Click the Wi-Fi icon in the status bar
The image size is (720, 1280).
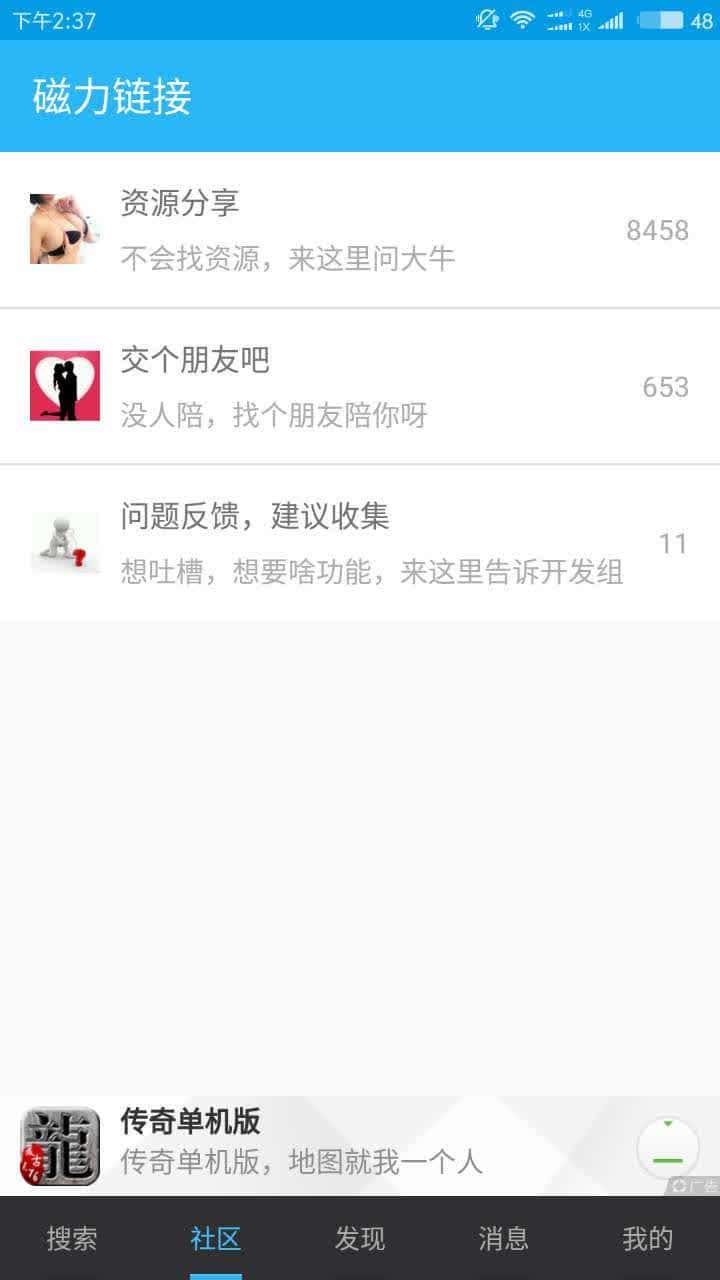coord(520,18)
